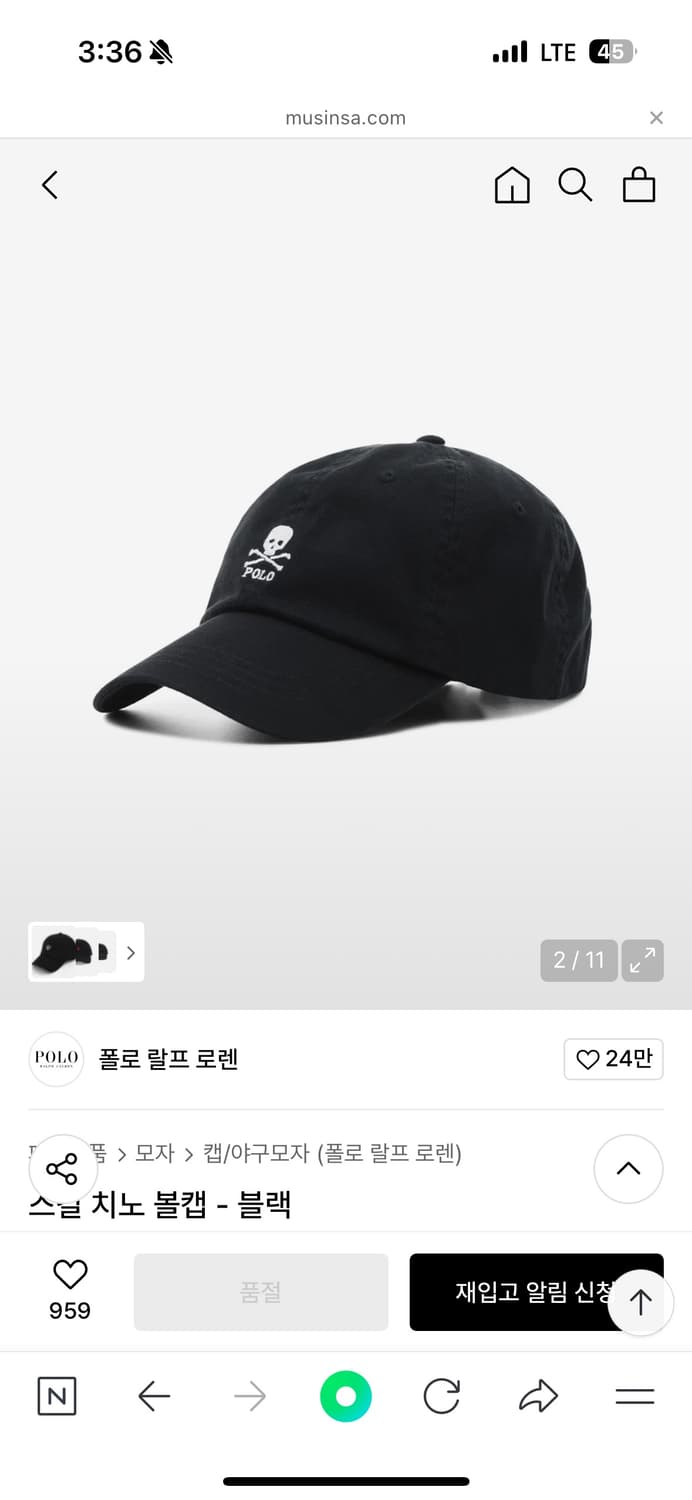Reload the page
Image resolution: width=692 pixels, height=1500 pixels.
point(441,1396)
